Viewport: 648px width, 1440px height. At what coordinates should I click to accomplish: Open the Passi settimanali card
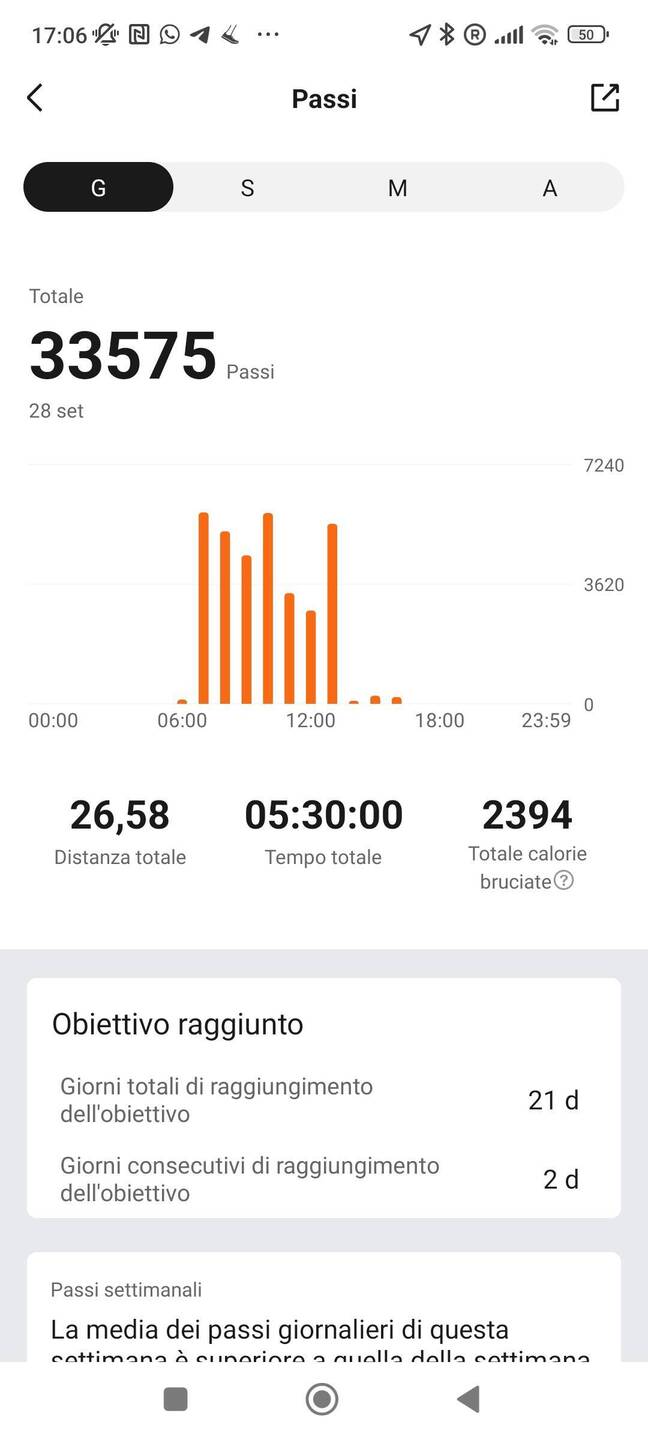coord(324,1307)
